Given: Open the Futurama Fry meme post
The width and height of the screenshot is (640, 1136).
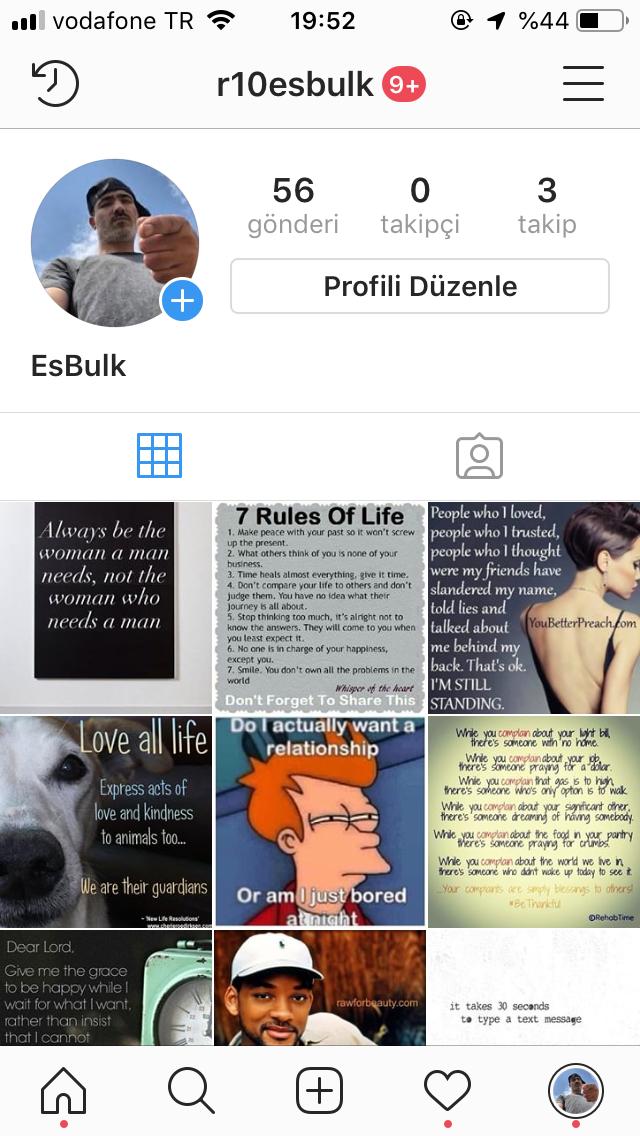Looking at the screenshot, I should coord(320,822).
